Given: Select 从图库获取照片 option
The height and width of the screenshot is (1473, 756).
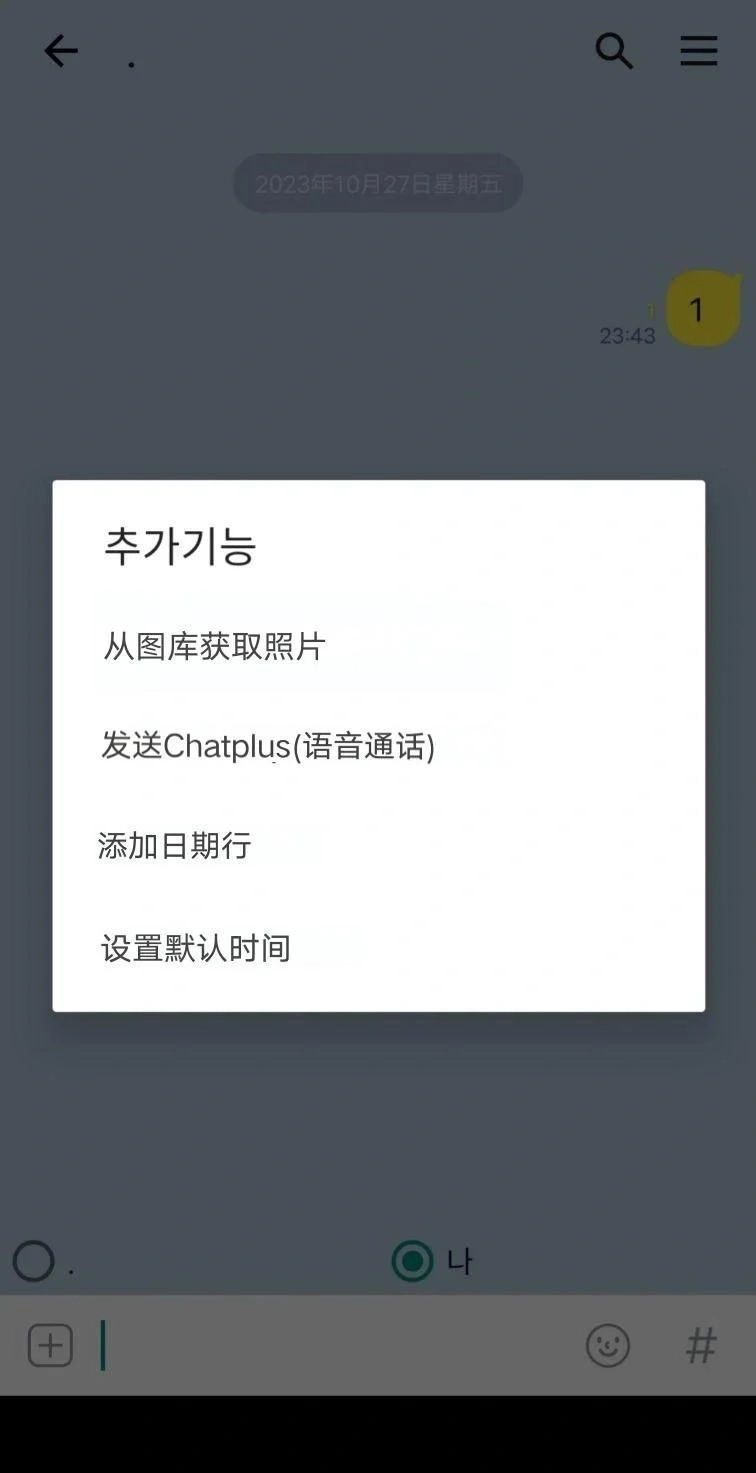Looking at the screenshot, I should tap(214, 647).
